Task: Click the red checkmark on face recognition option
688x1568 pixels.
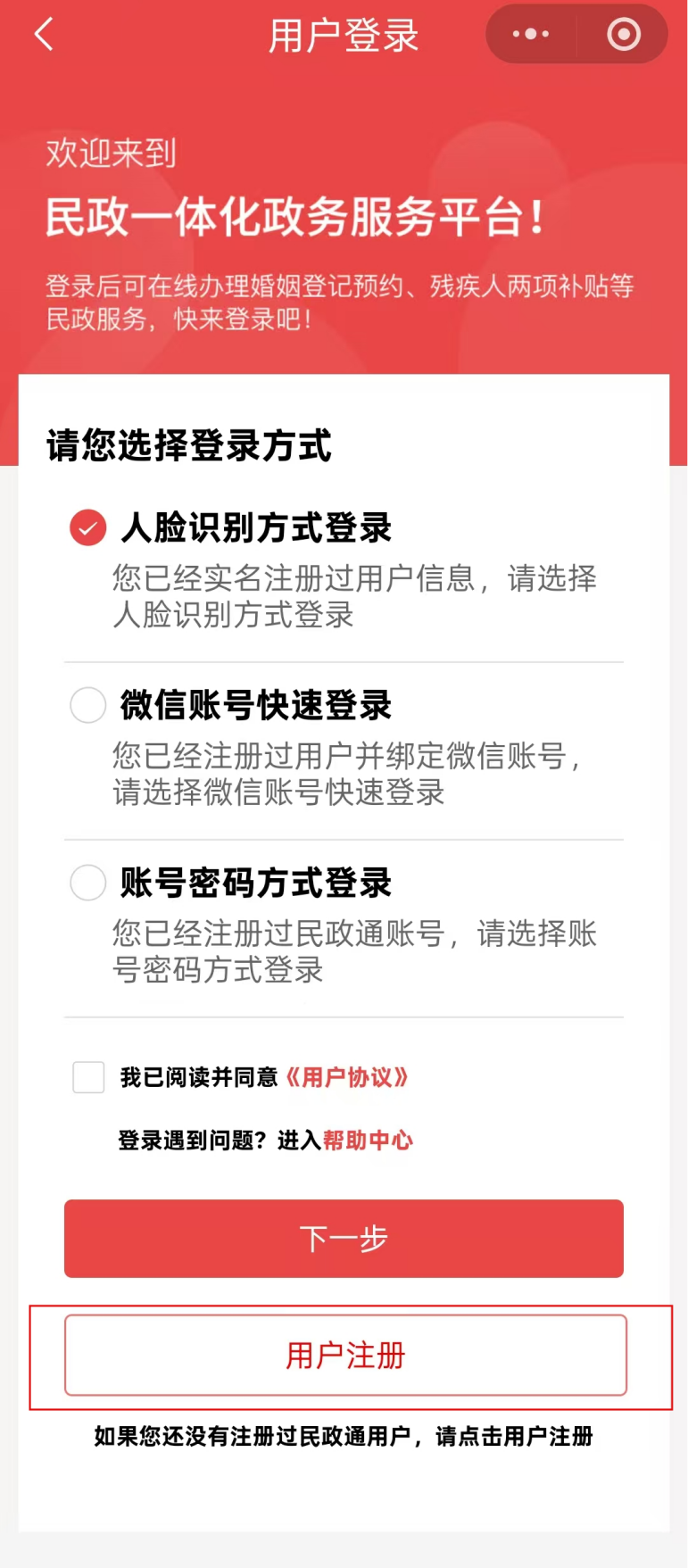Action: point(87,527)
